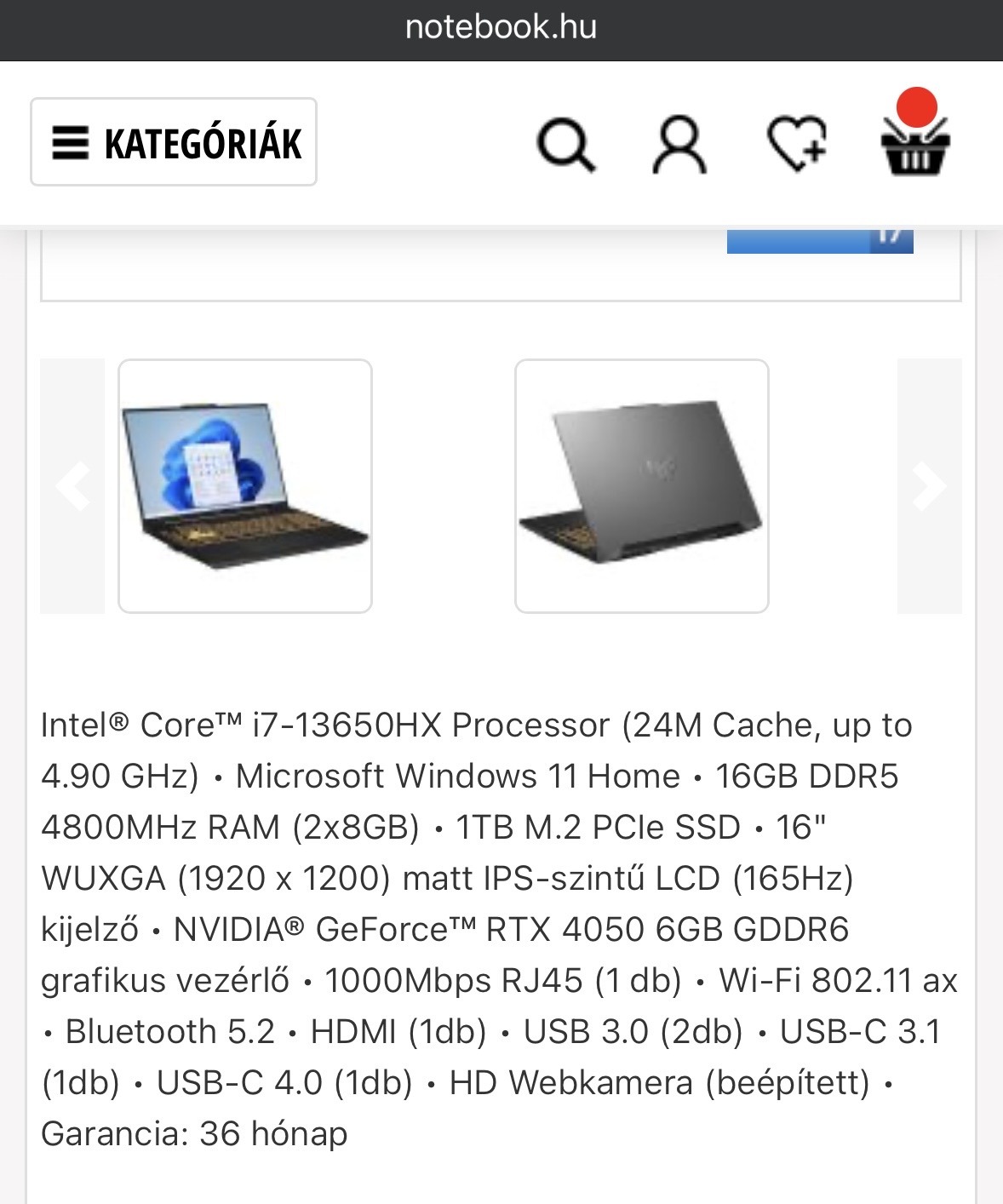Show previous product image with left arrow
Screen dimensions: 1003x1204
(72, 486)
